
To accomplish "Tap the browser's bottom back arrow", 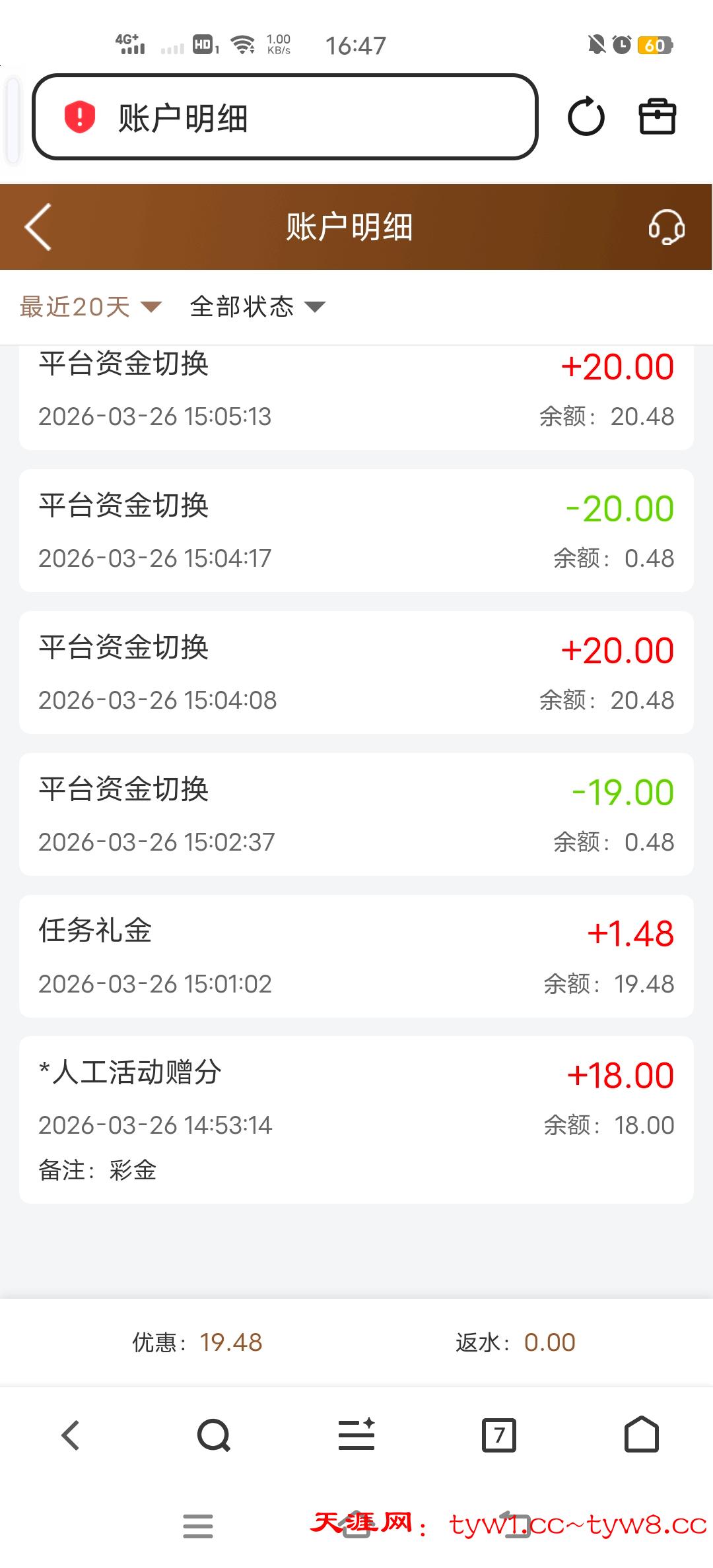I will (71, 1435).
